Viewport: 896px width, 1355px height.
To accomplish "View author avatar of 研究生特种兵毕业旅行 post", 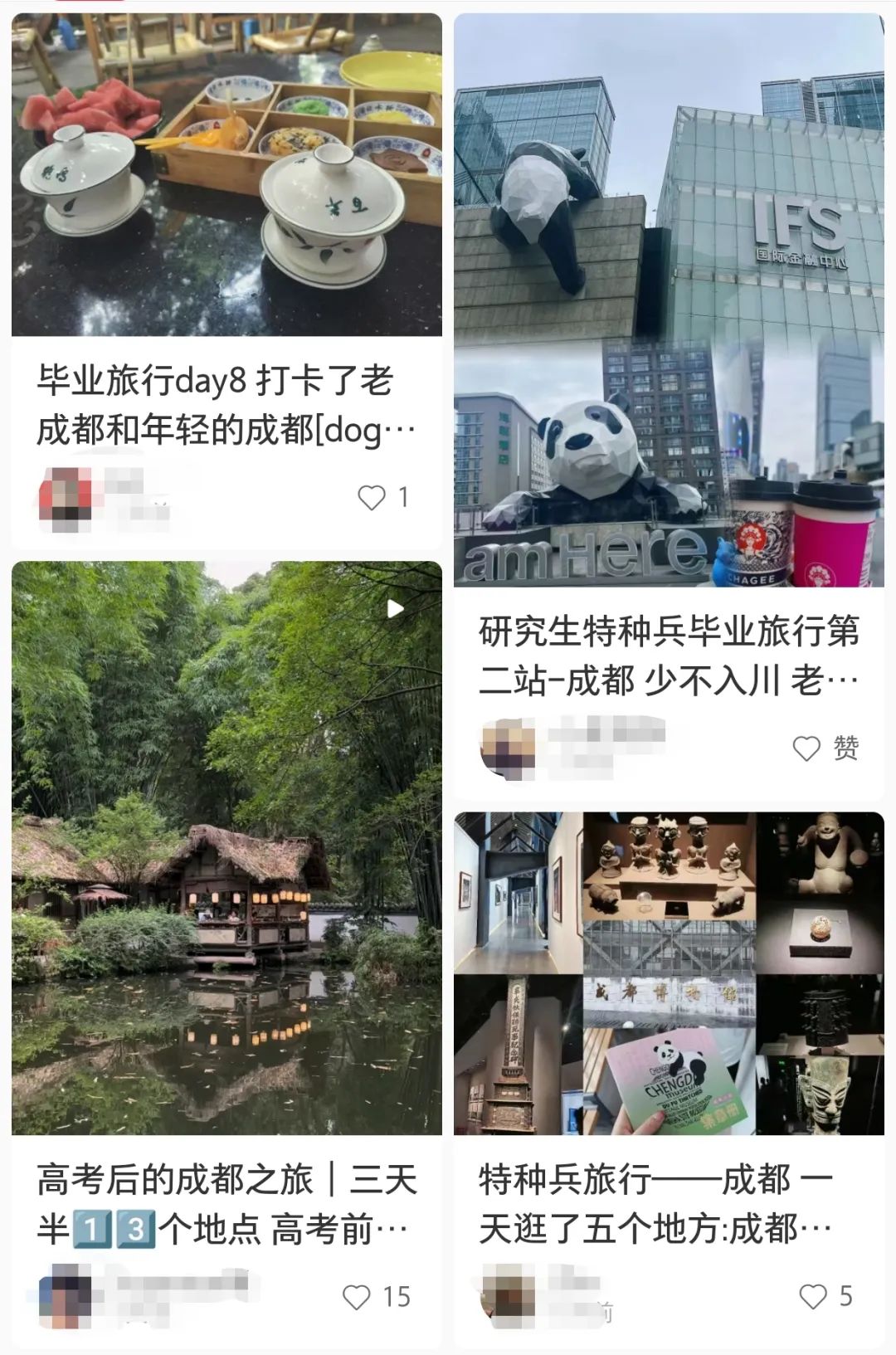I will [508, 748].
